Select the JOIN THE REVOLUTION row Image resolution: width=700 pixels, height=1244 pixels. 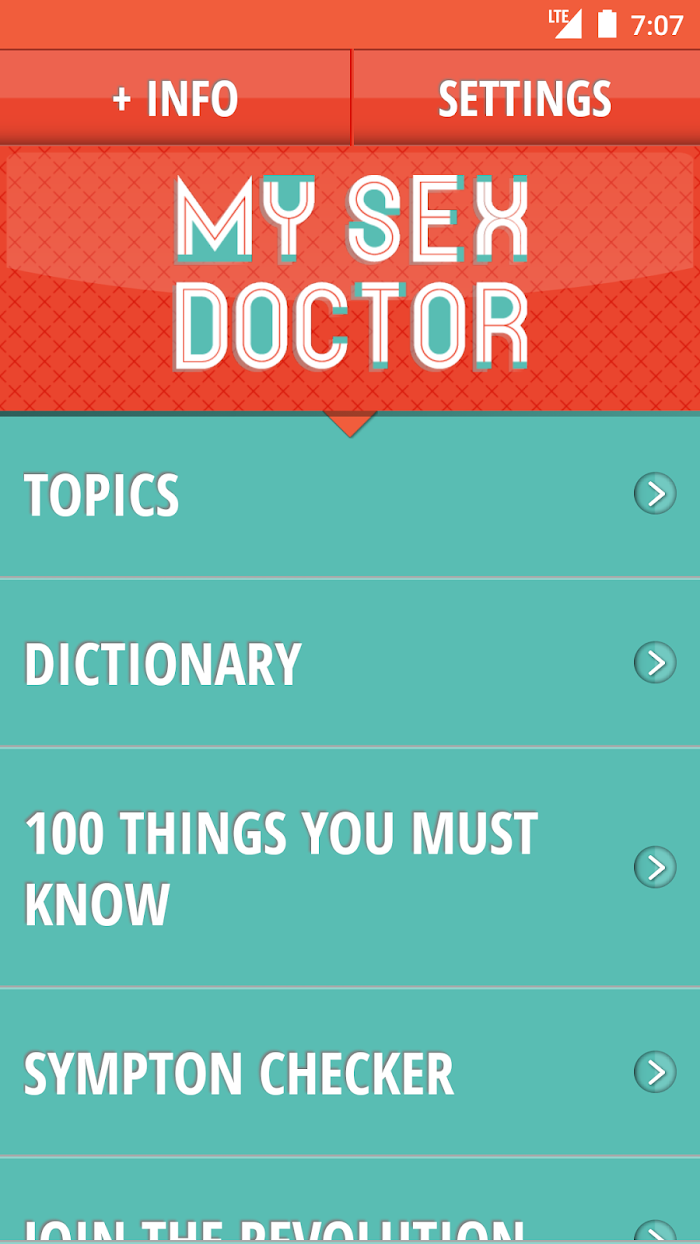click(350, 1201)
